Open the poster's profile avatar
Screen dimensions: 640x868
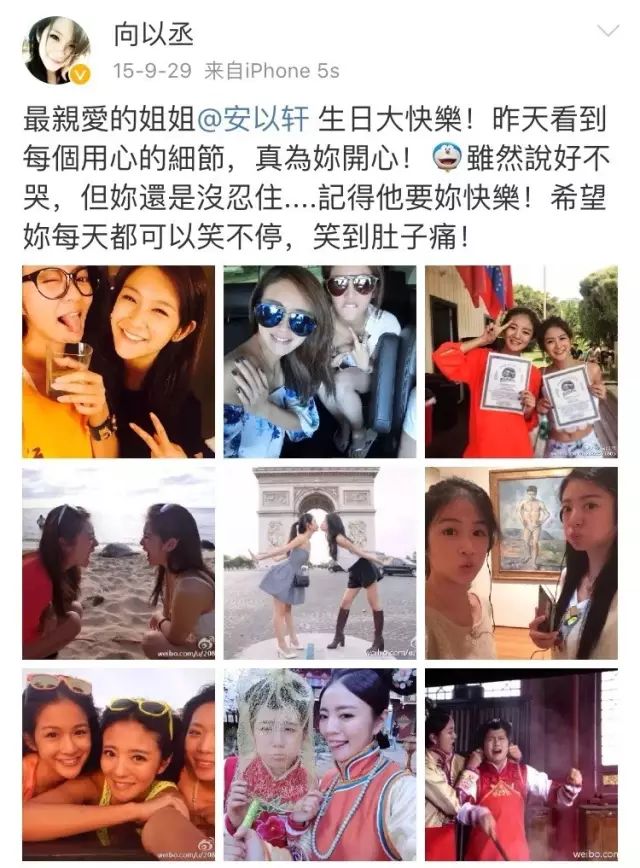pyautogui.click(x=57, y=50)
